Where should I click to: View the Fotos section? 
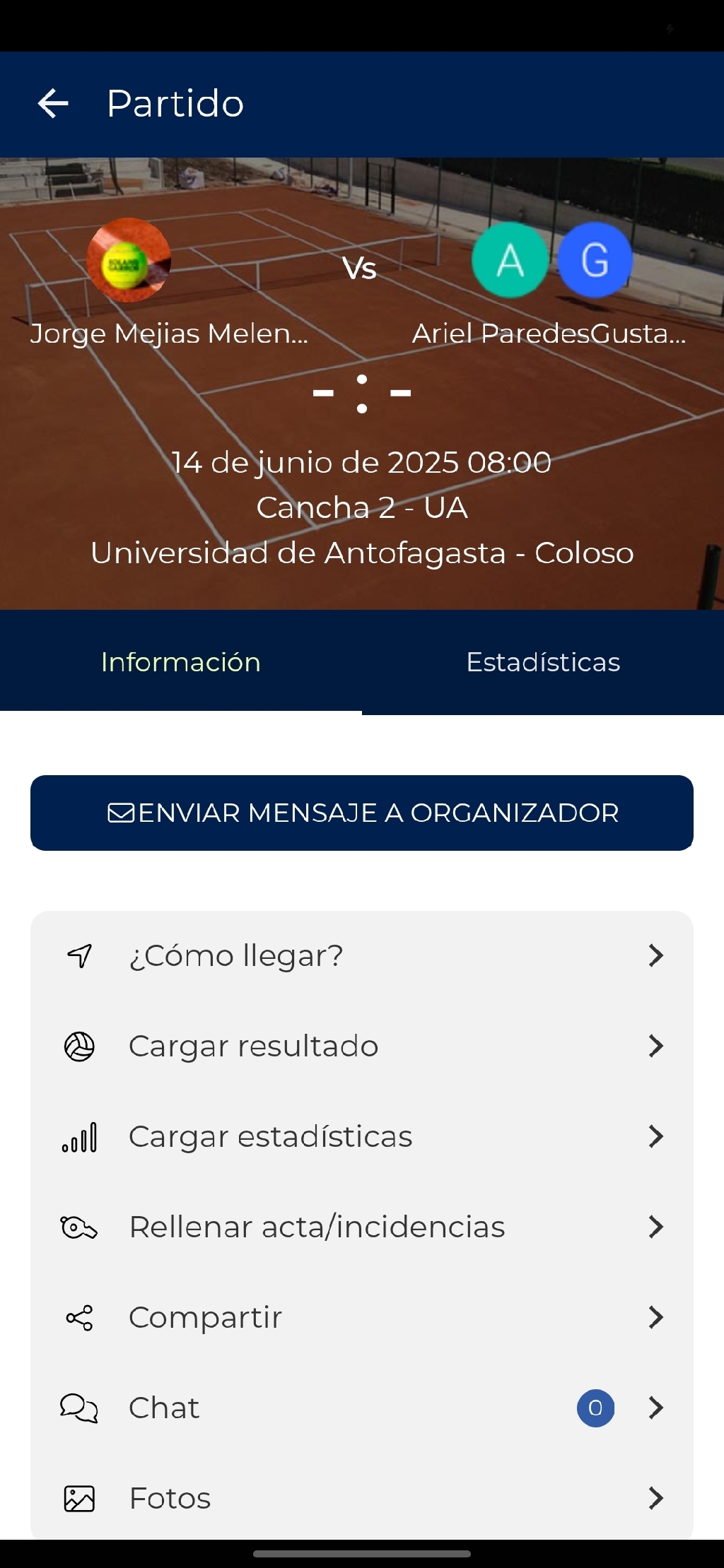pos(362,1498)
